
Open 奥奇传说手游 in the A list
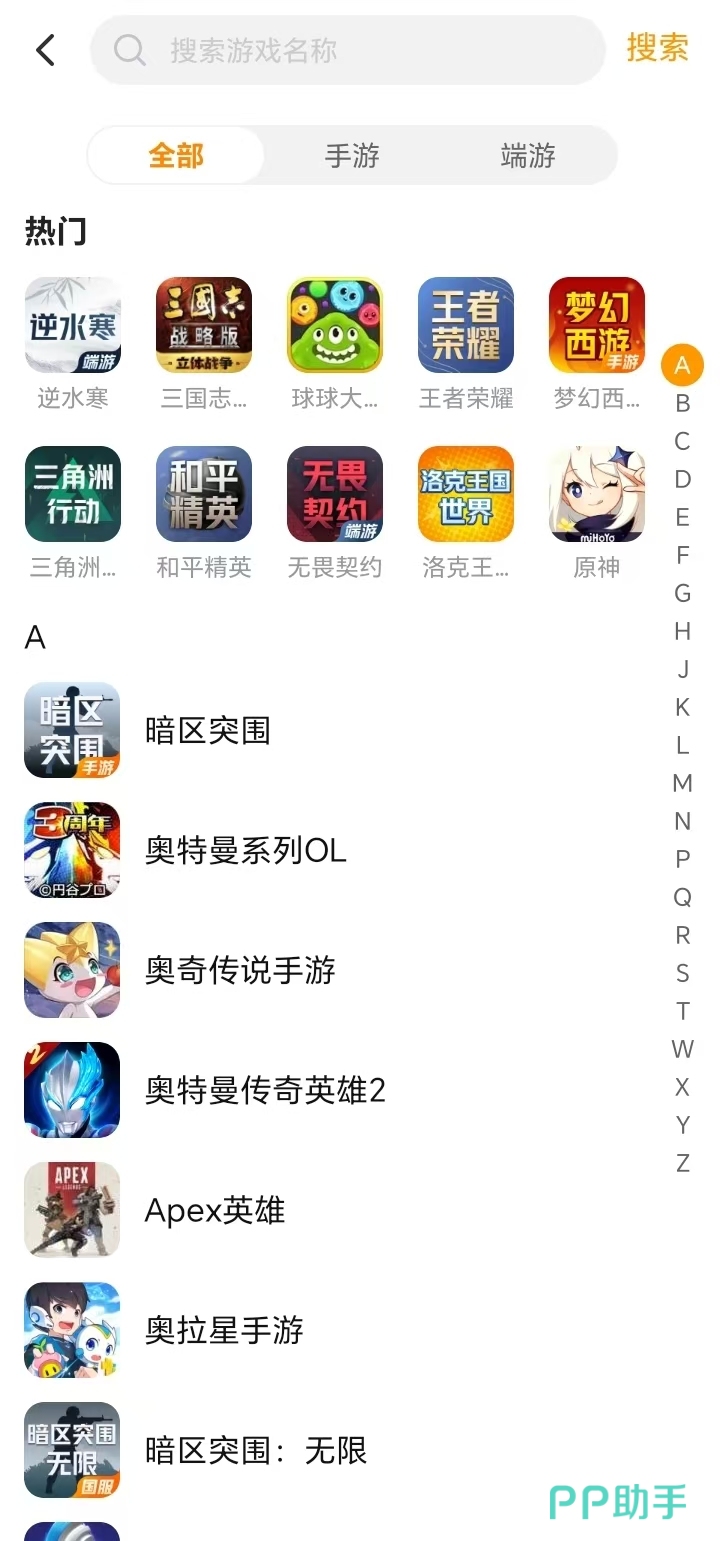240,971
